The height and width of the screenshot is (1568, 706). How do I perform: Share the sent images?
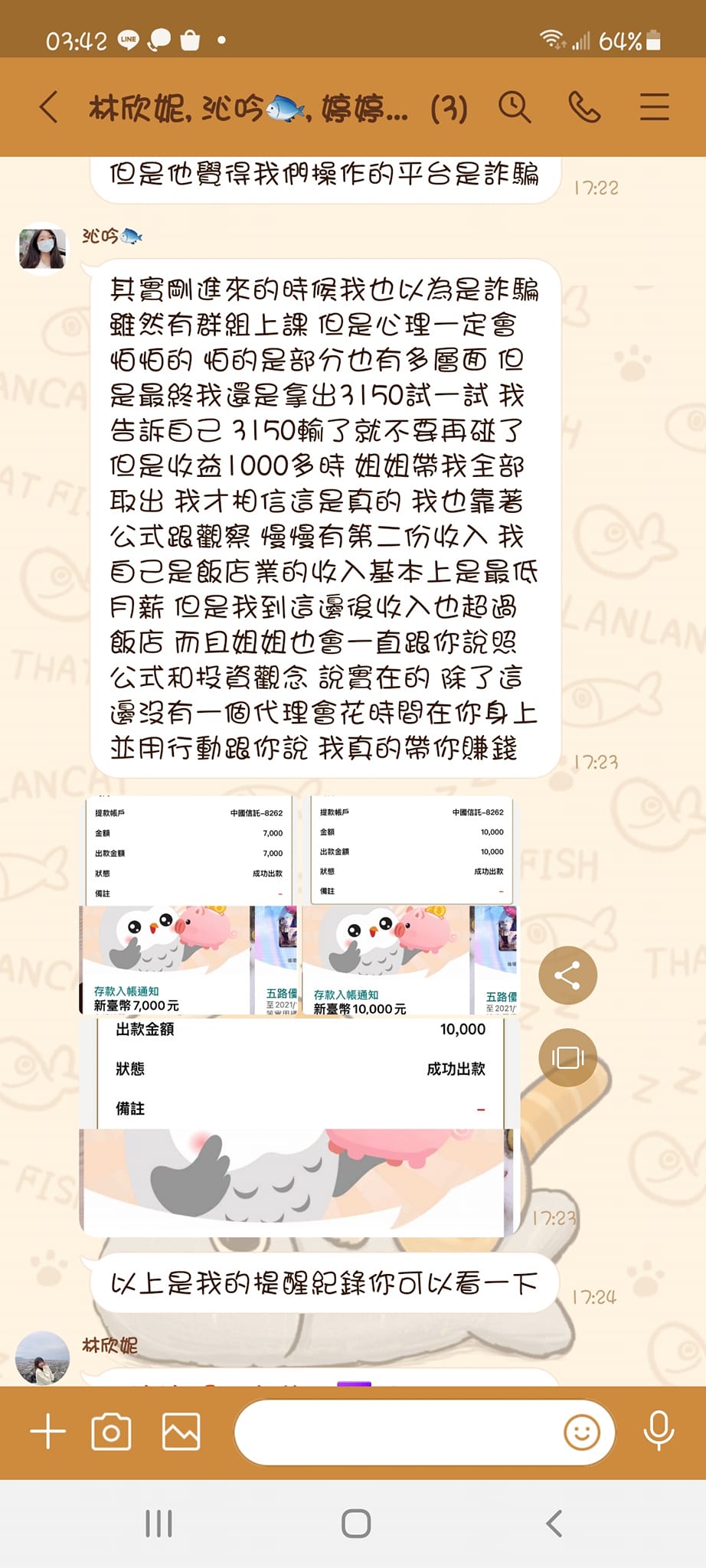[567, 975]
